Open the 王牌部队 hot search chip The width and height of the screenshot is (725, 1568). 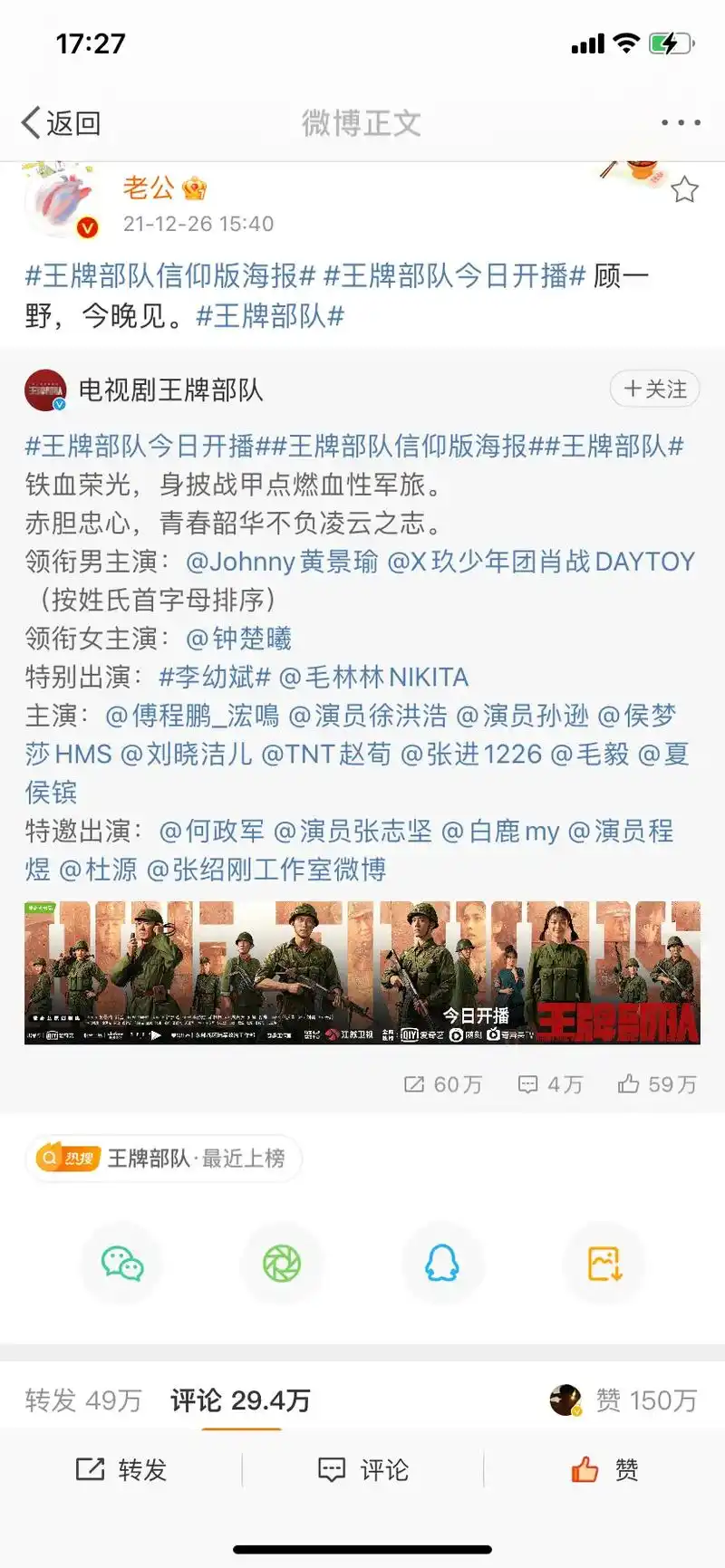[163, 1158]
